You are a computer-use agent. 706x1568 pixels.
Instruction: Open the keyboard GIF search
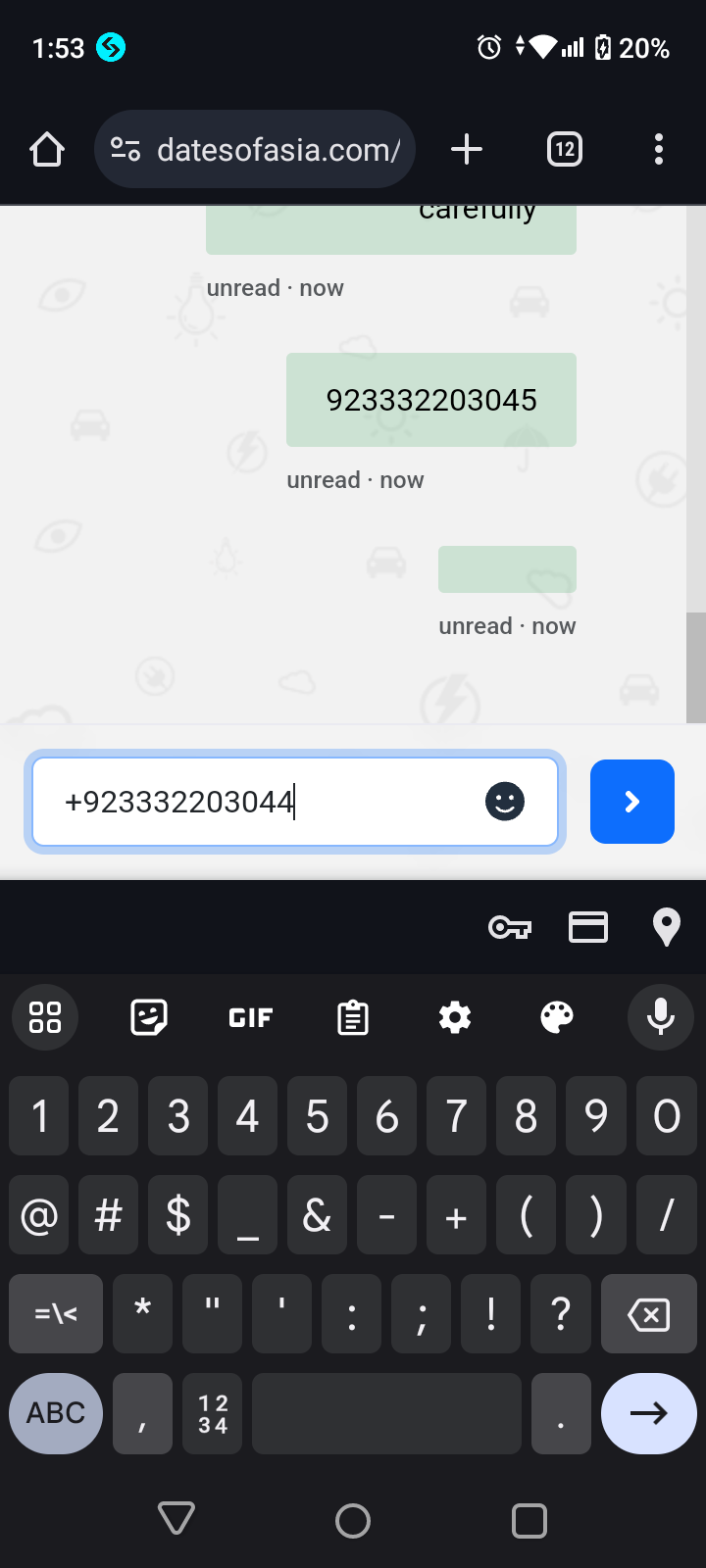(251, 1017)
